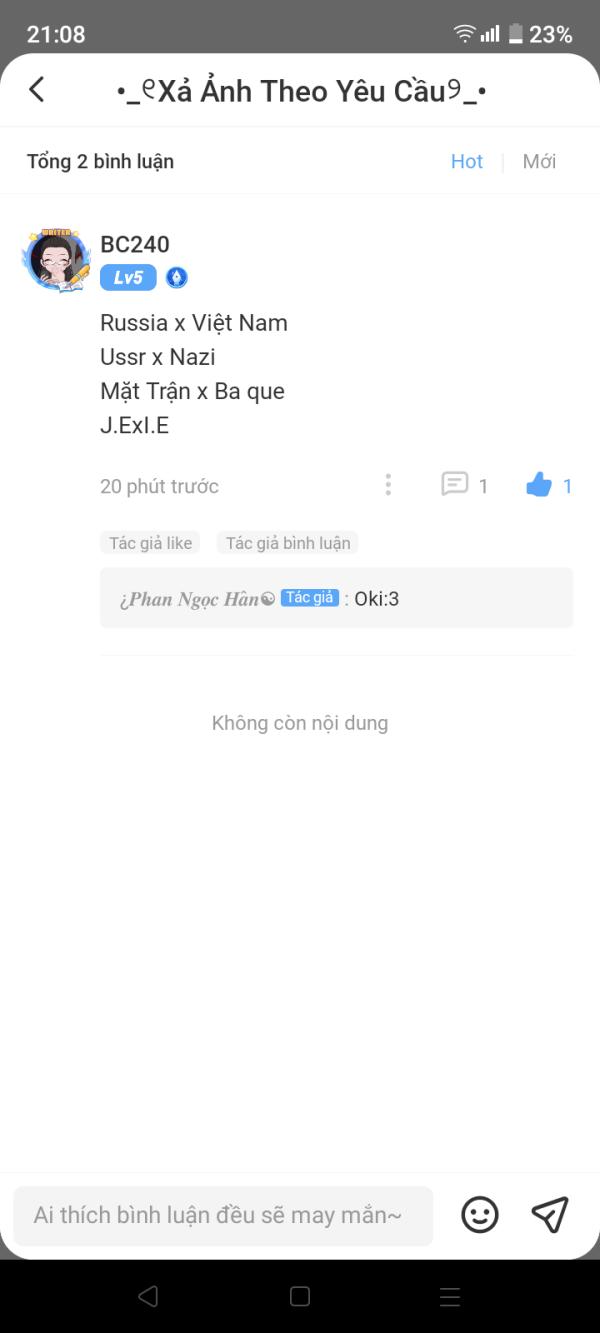Go back using the top arrow

[x=37, y=90]
